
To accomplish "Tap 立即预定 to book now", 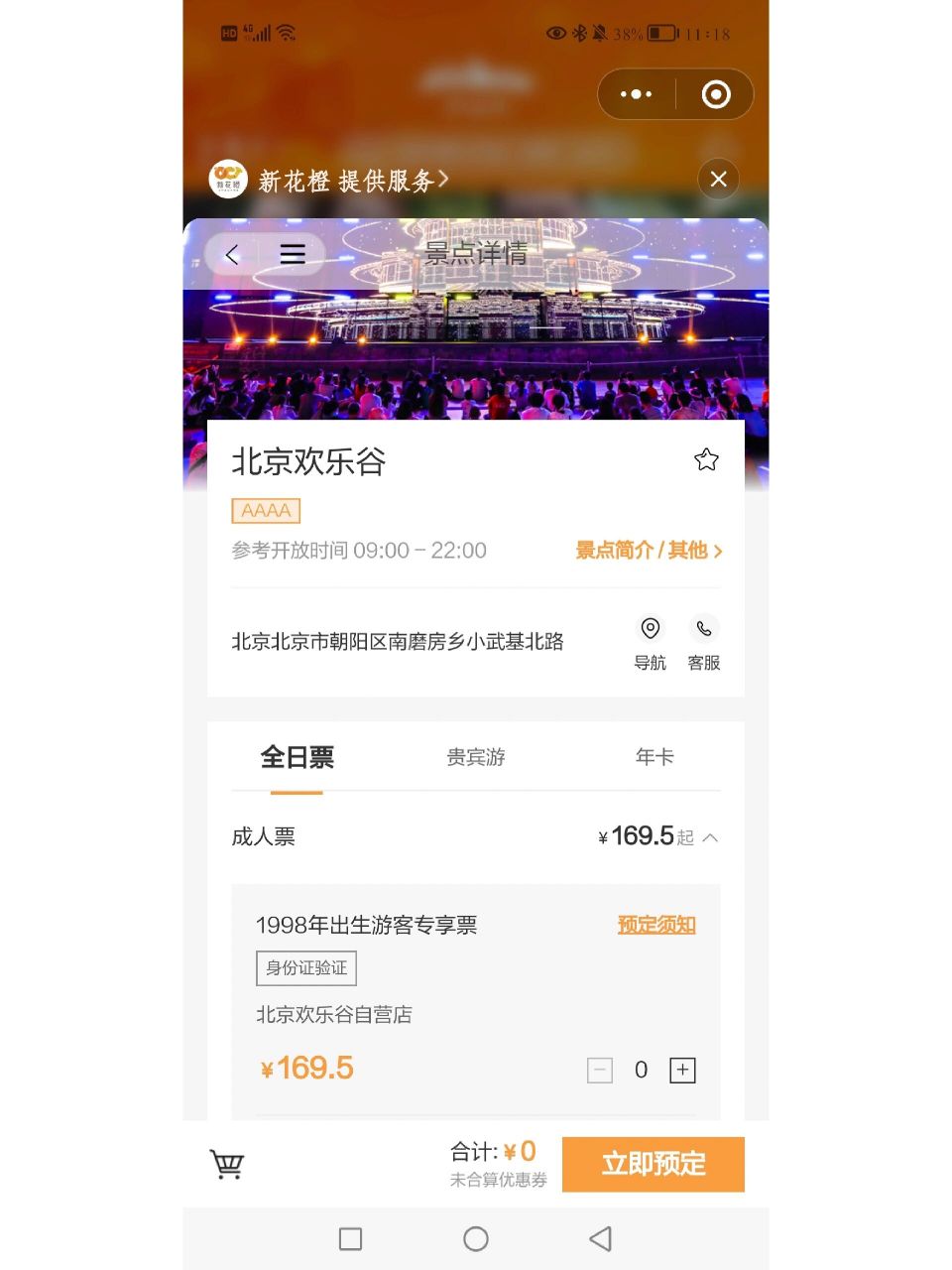I will pyautogui.click(x=654, y=1163).
